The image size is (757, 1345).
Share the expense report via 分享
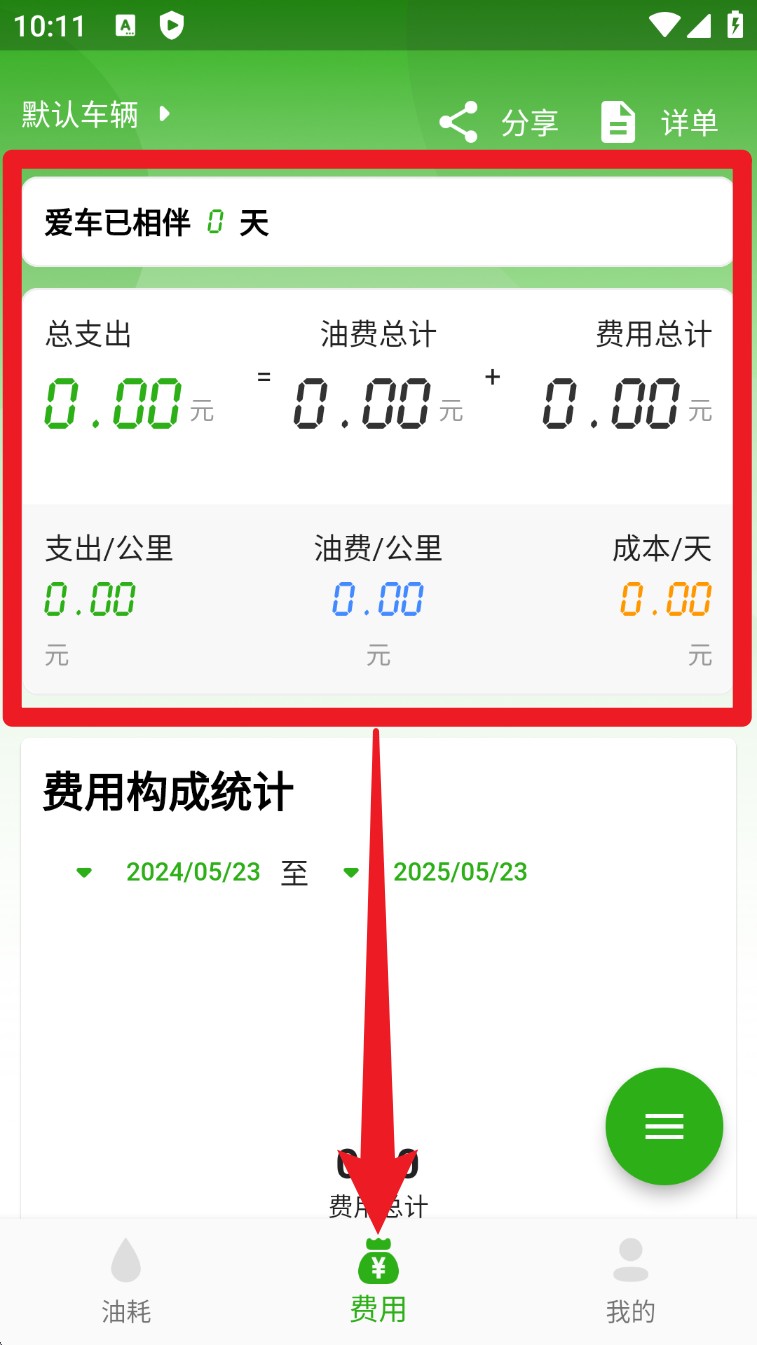498,122
